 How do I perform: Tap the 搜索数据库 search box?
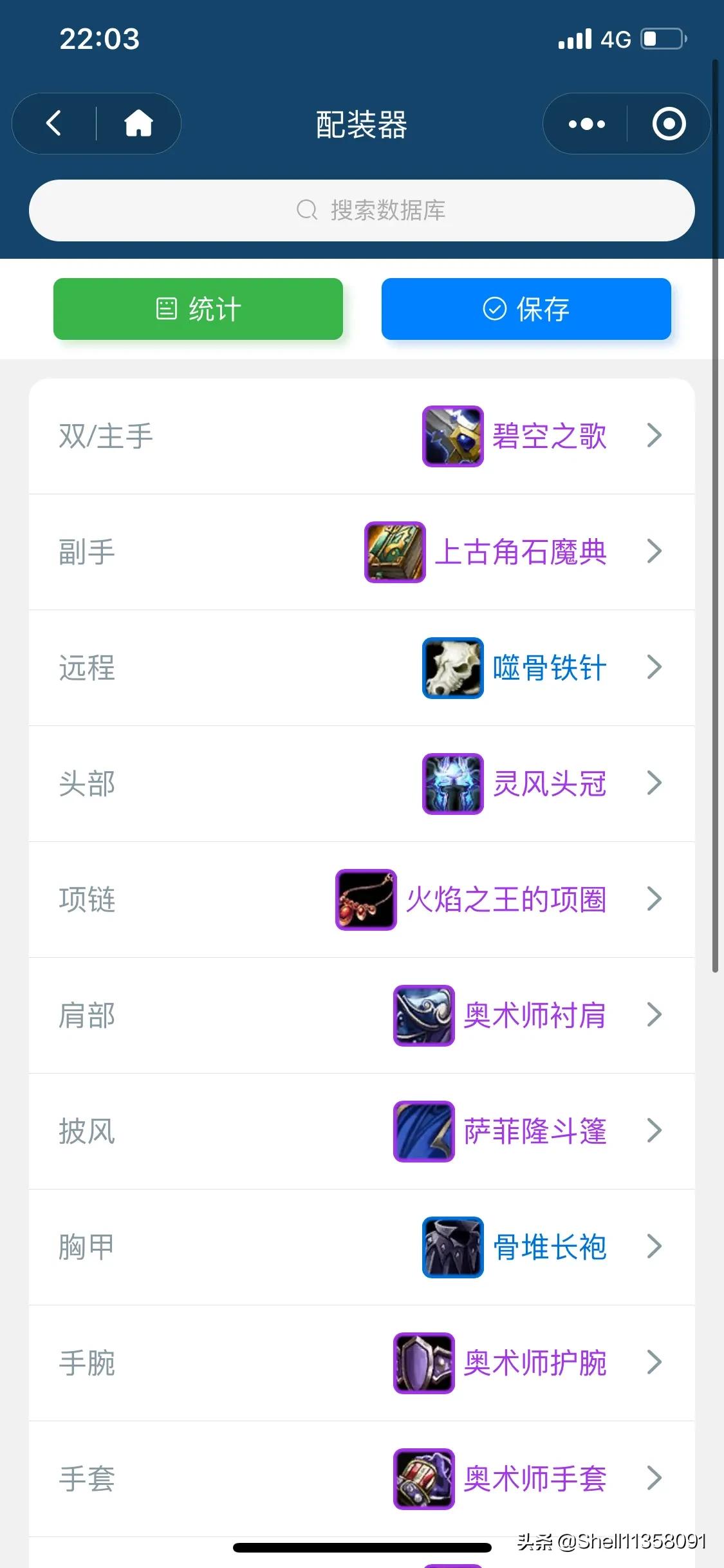click(362, 210)
